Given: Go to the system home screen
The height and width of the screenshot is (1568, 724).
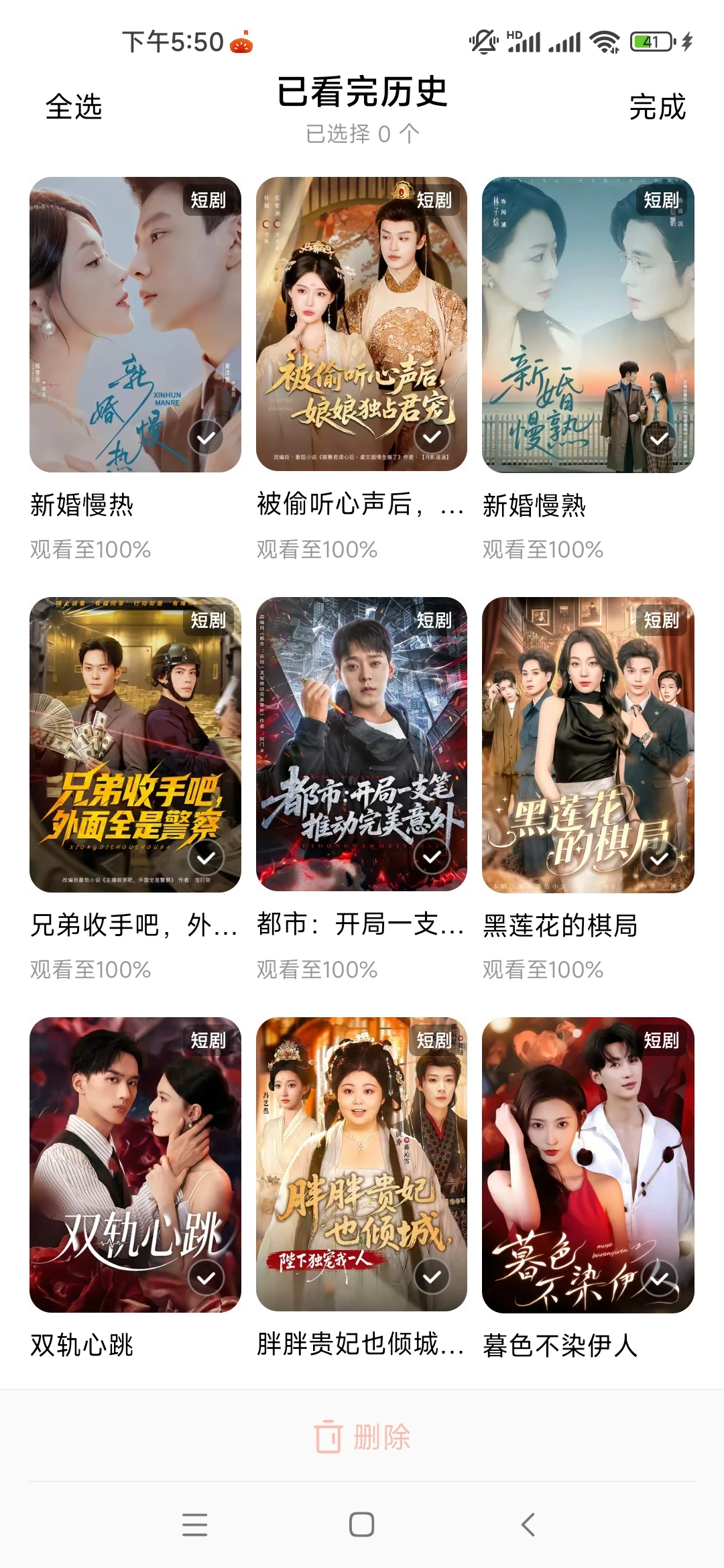Looking at the screenshot, I should click(361, 1524).
